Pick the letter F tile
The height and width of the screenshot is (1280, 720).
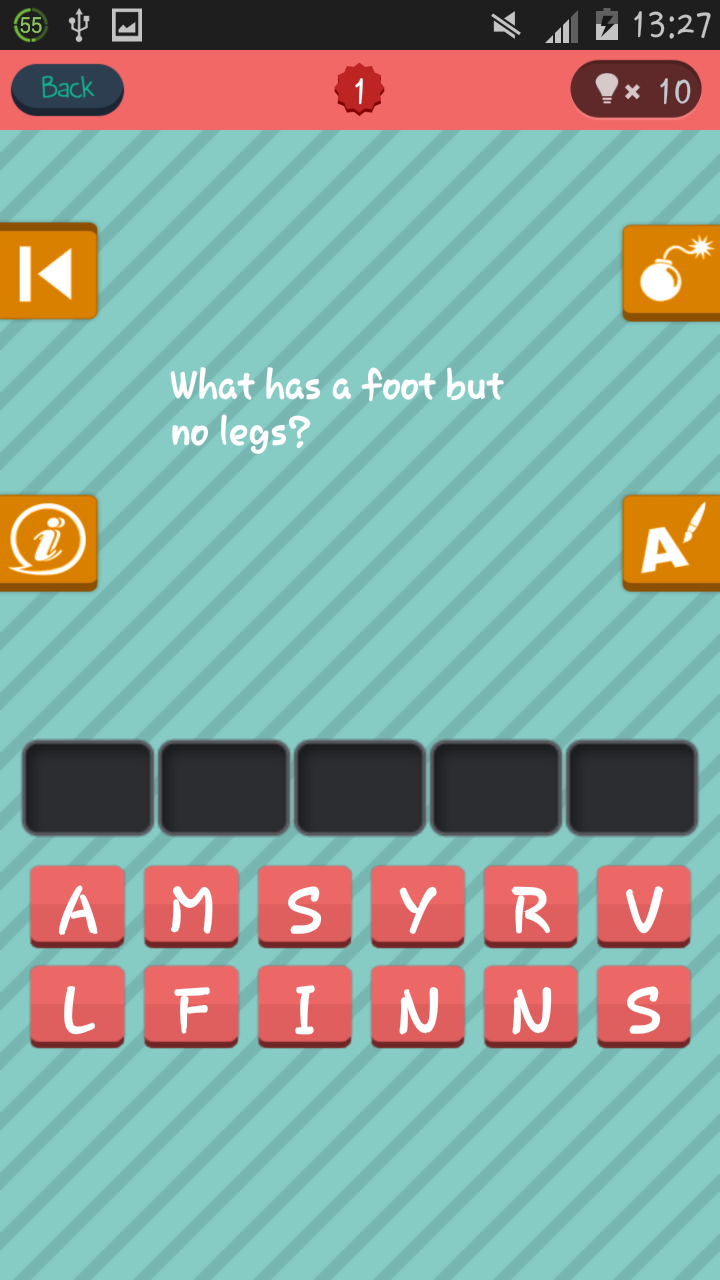(191, 1007)
